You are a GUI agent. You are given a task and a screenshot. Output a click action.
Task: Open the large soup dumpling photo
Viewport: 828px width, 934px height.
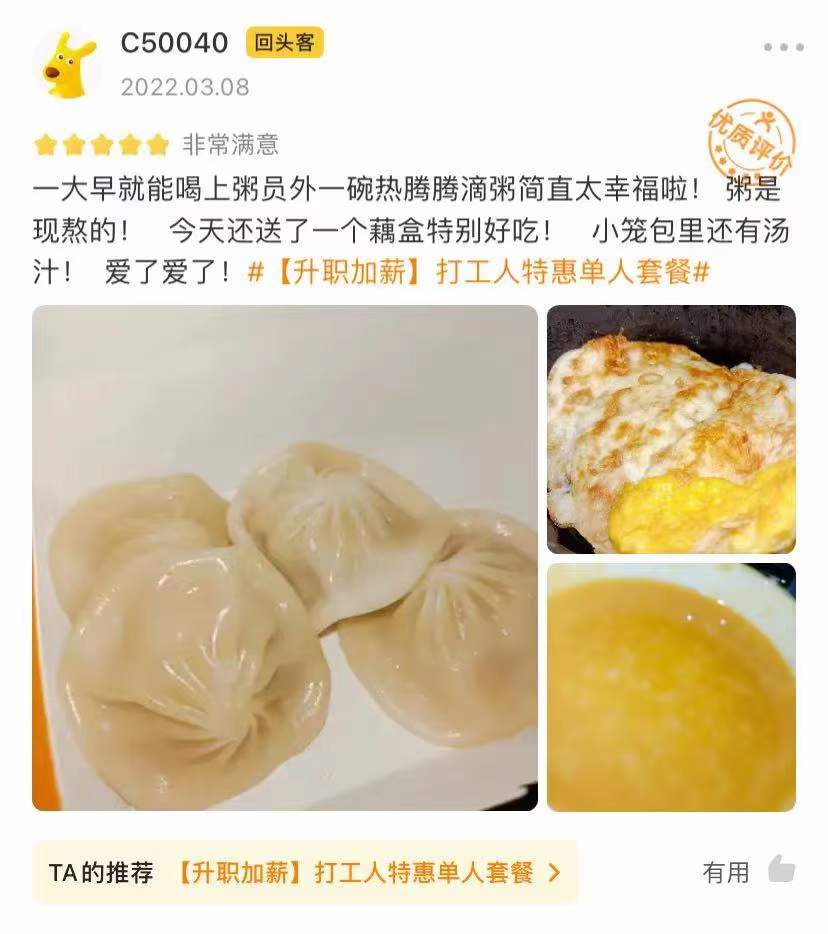click(285, 557)
